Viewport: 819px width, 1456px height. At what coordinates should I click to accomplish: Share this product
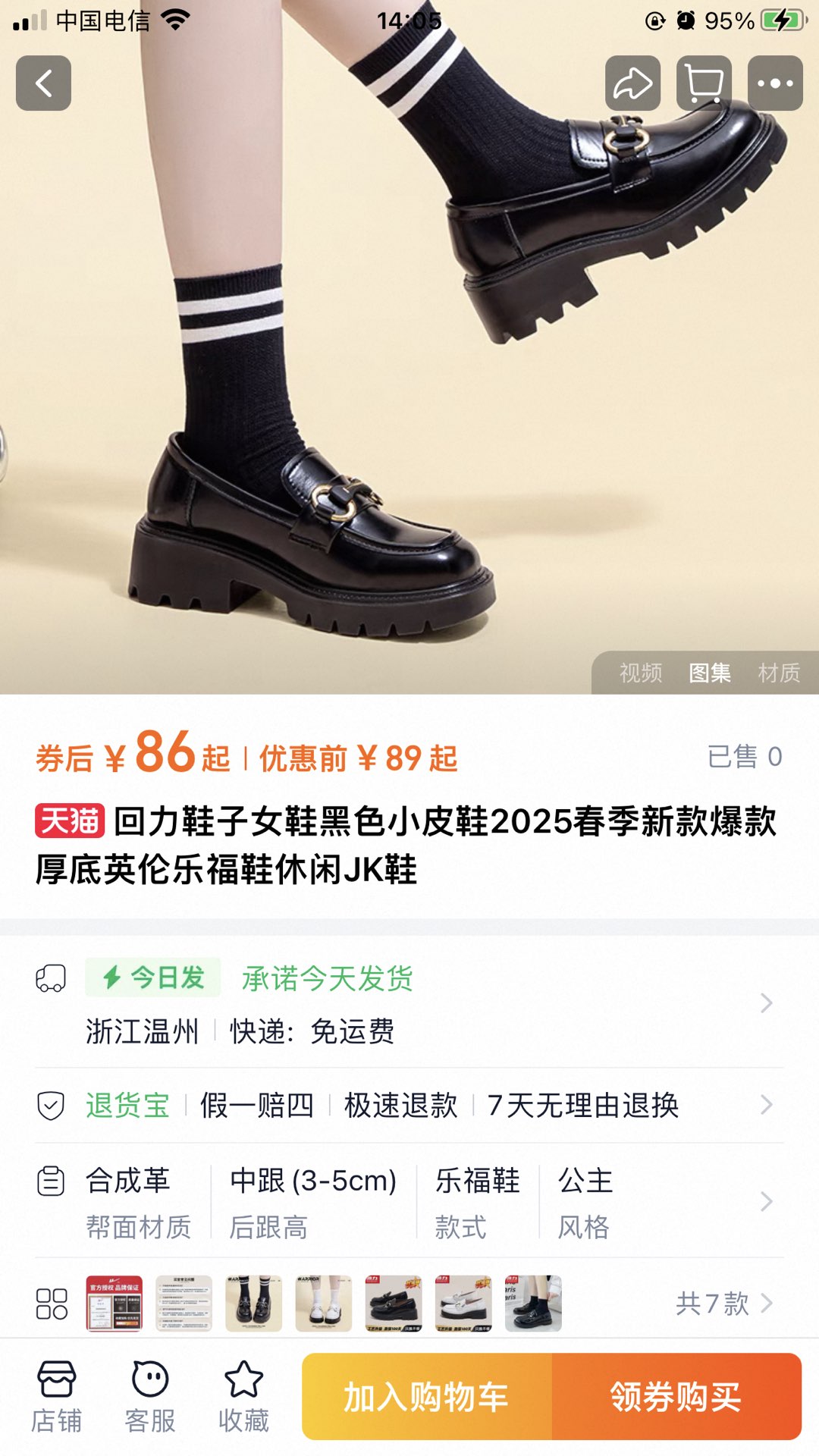(632, 83)
